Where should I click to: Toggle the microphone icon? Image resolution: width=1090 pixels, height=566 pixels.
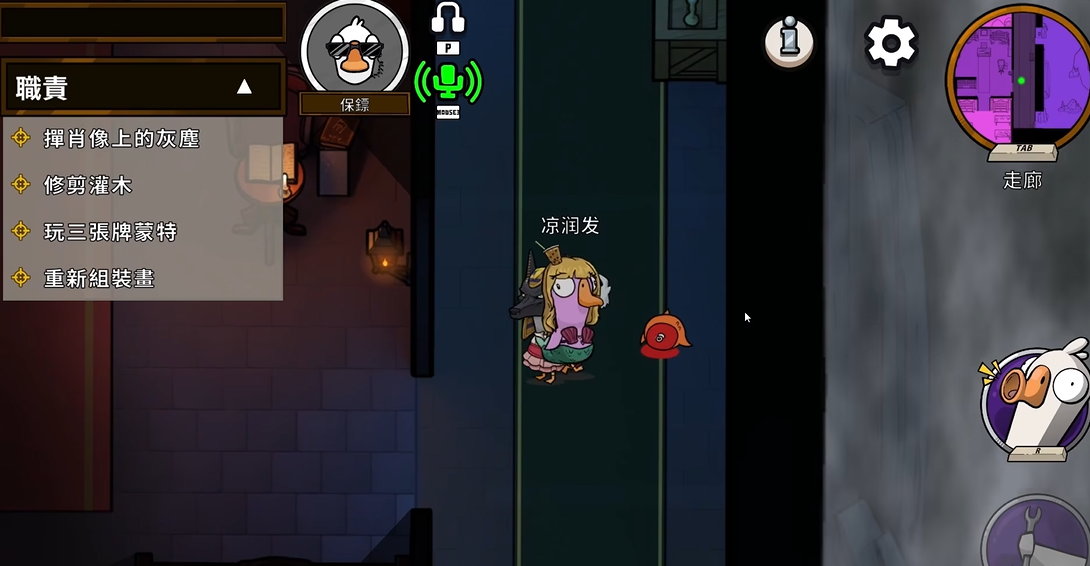click(448, 81)
